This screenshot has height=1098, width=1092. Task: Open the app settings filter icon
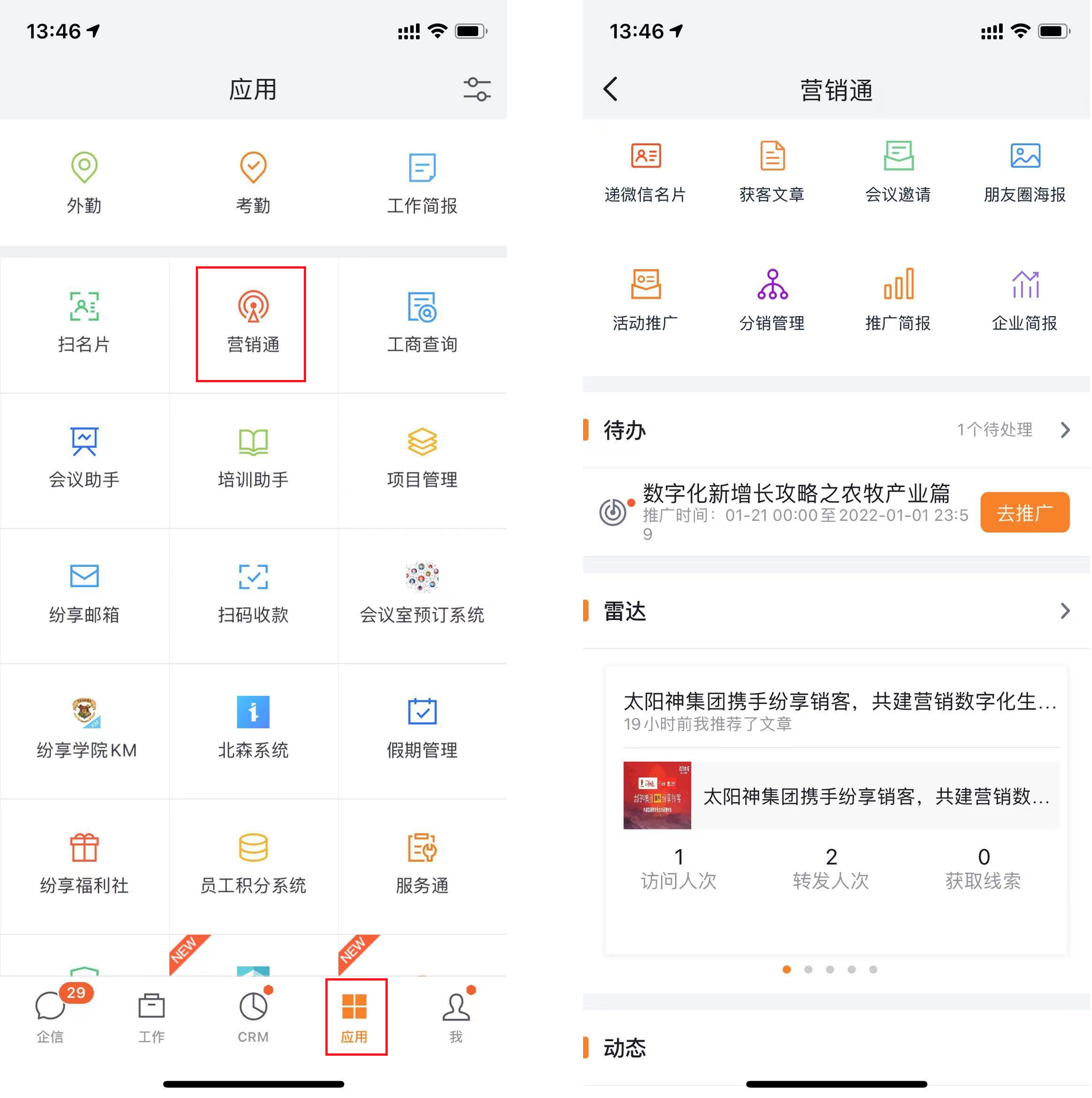pos(477,89)
